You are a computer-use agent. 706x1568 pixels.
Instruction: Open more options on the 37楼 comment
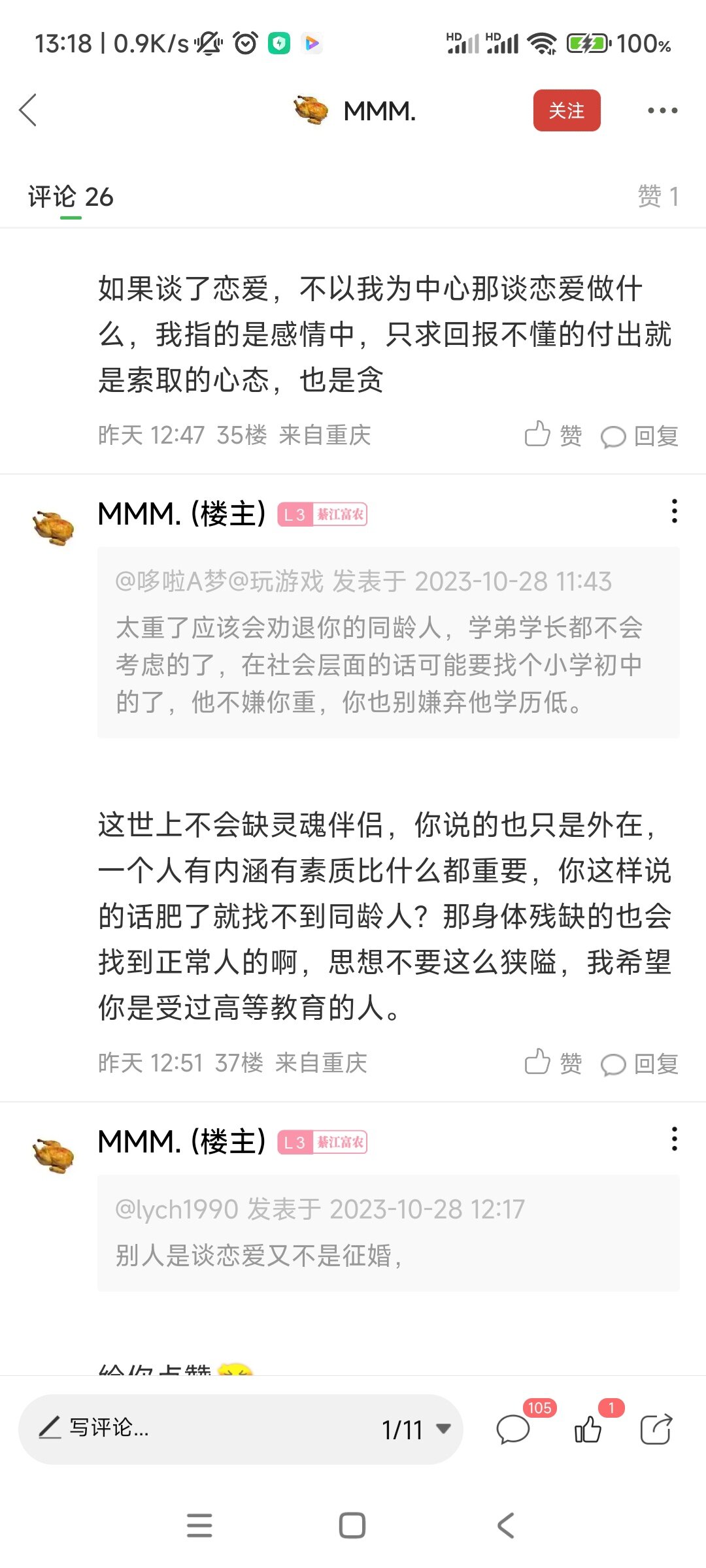674,511
